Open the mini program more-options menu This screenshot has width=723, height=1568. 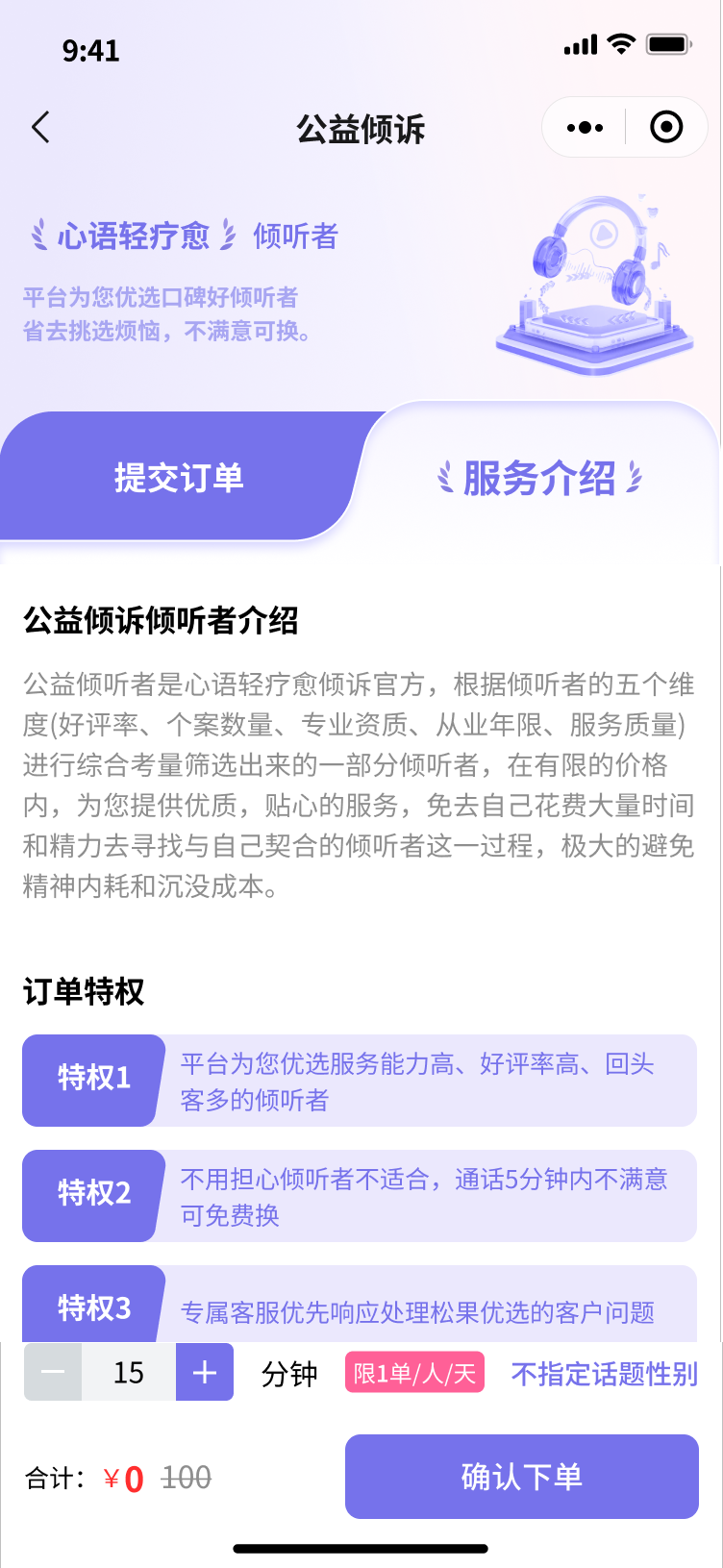pyautogui.click(x=585, y=128)
